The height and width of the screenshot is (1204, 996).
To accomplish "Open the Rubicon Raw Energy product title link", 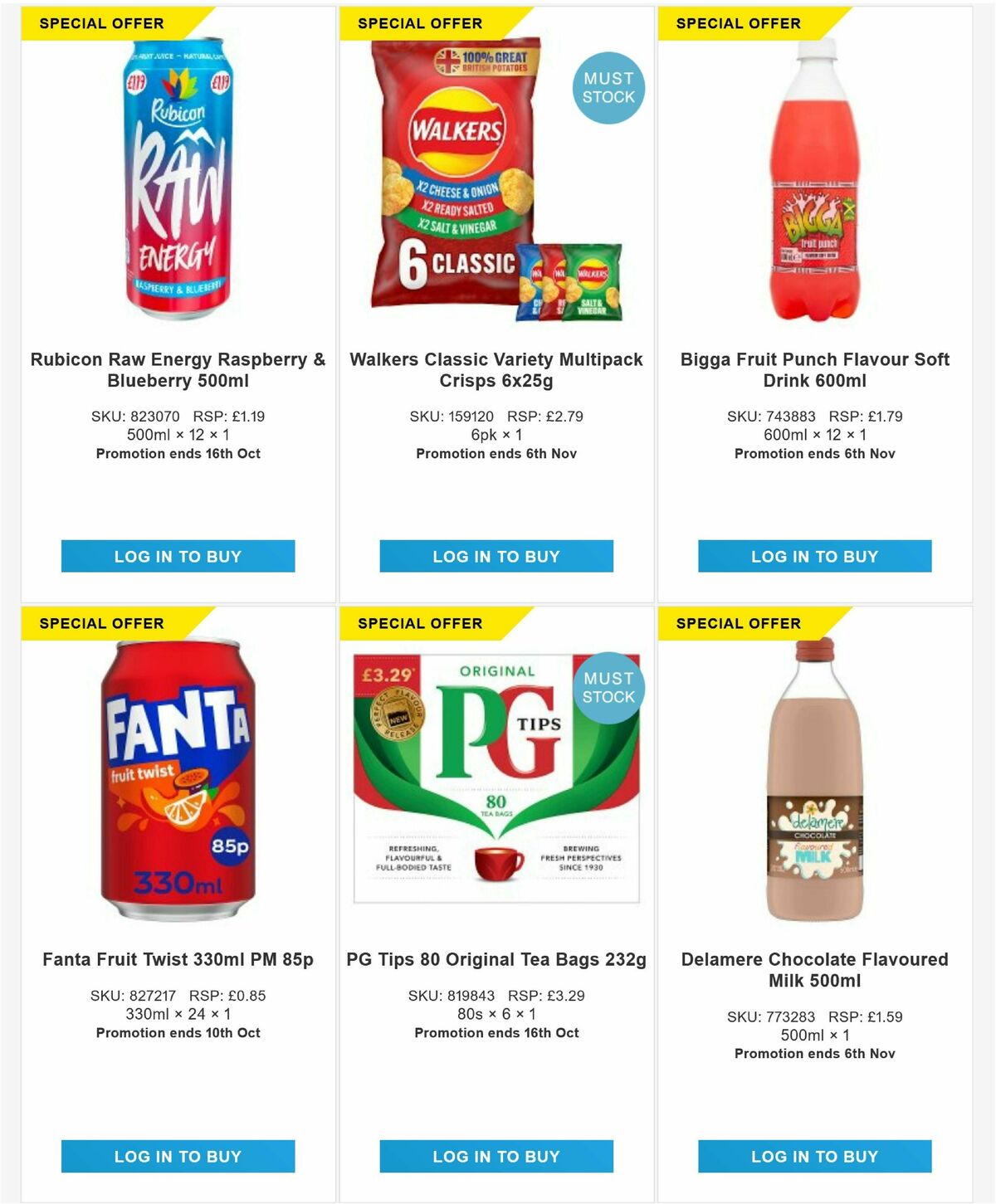I will [x=177, y=370].
